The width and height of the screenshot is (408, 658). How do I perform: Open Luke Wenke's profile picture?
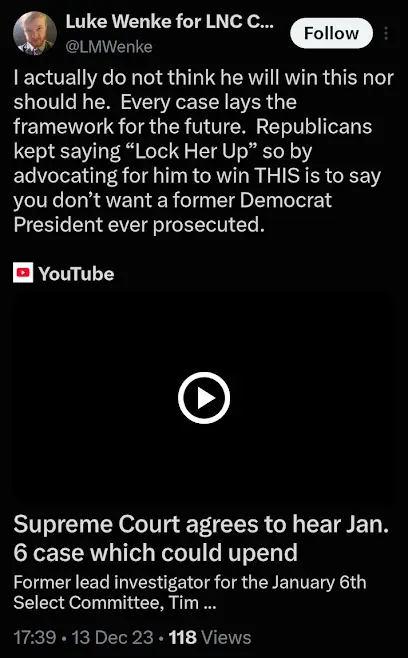(35, 33)
